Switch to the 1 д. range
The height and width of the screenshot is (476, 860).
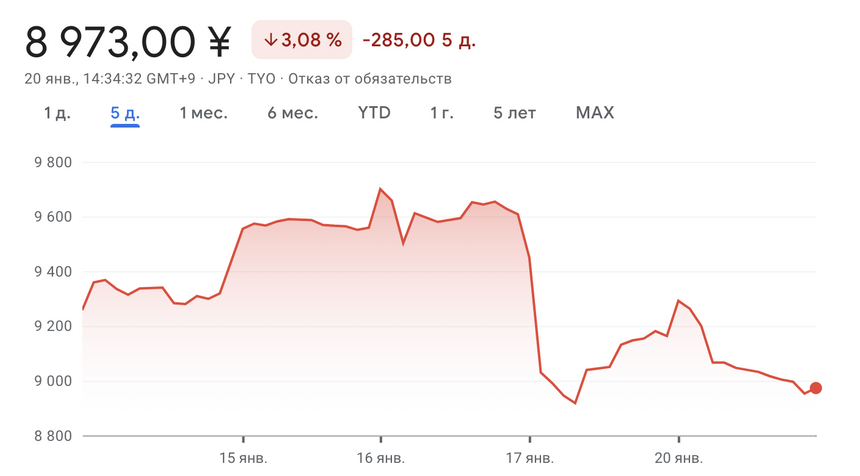click(57, 113)
